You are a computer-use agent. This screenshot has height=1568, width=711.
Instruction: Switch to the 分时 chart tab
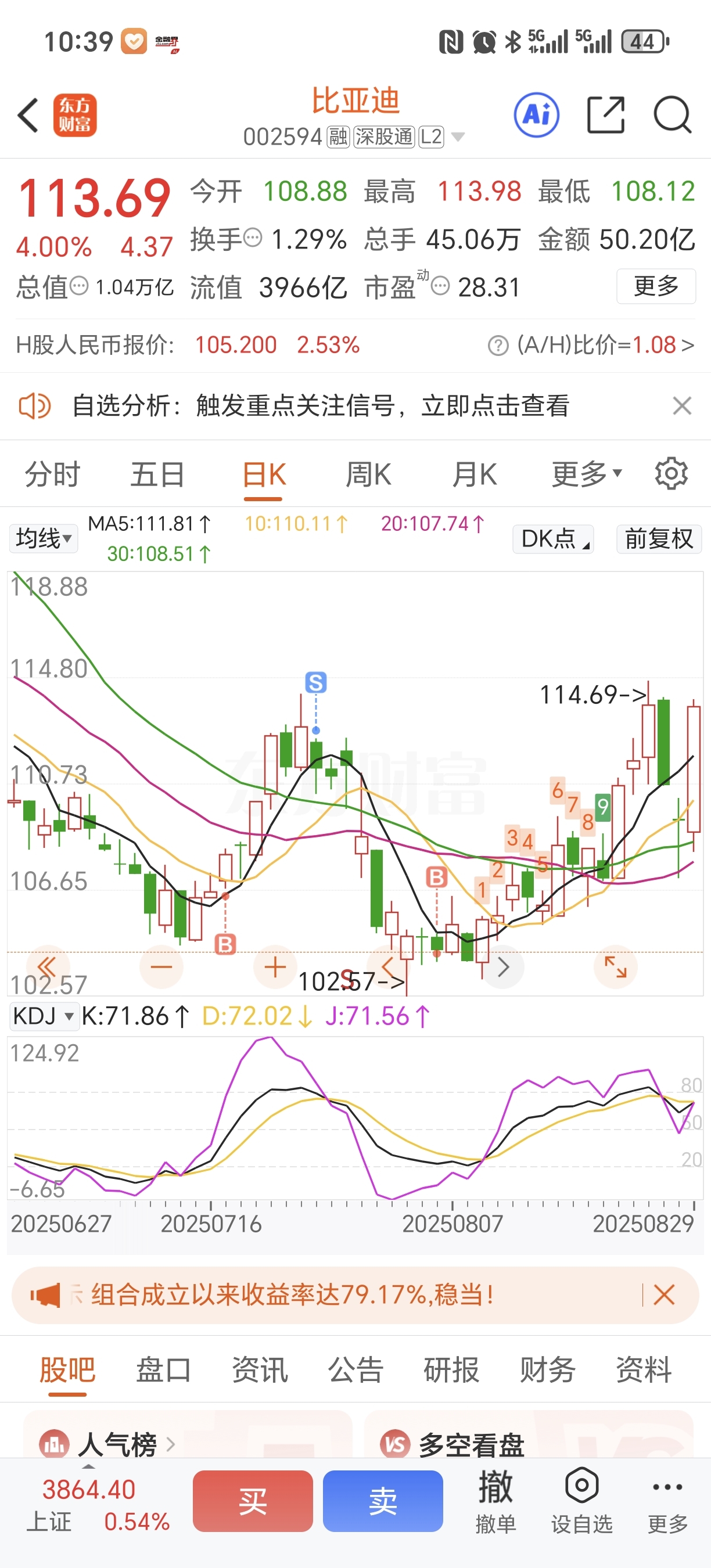point(52,474)
